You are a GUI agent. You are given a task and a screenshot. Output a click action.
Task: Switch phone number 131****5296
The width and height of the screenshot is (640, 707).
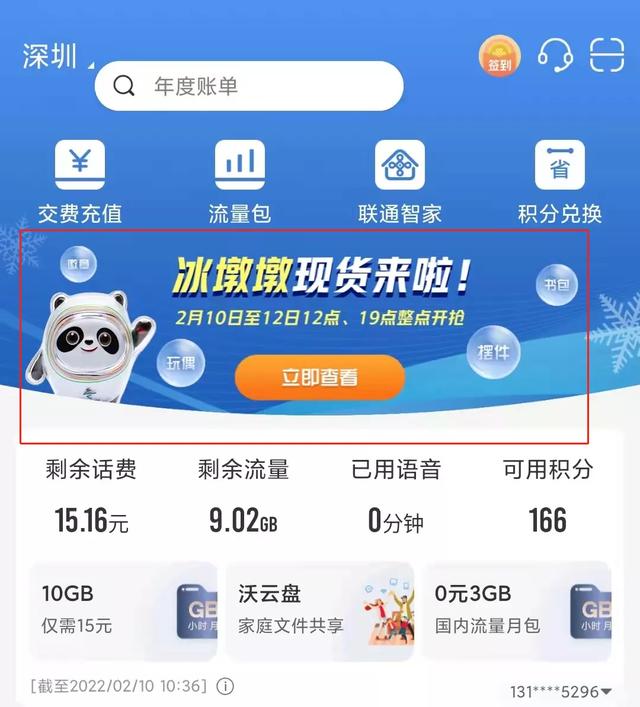click(562, 691)
